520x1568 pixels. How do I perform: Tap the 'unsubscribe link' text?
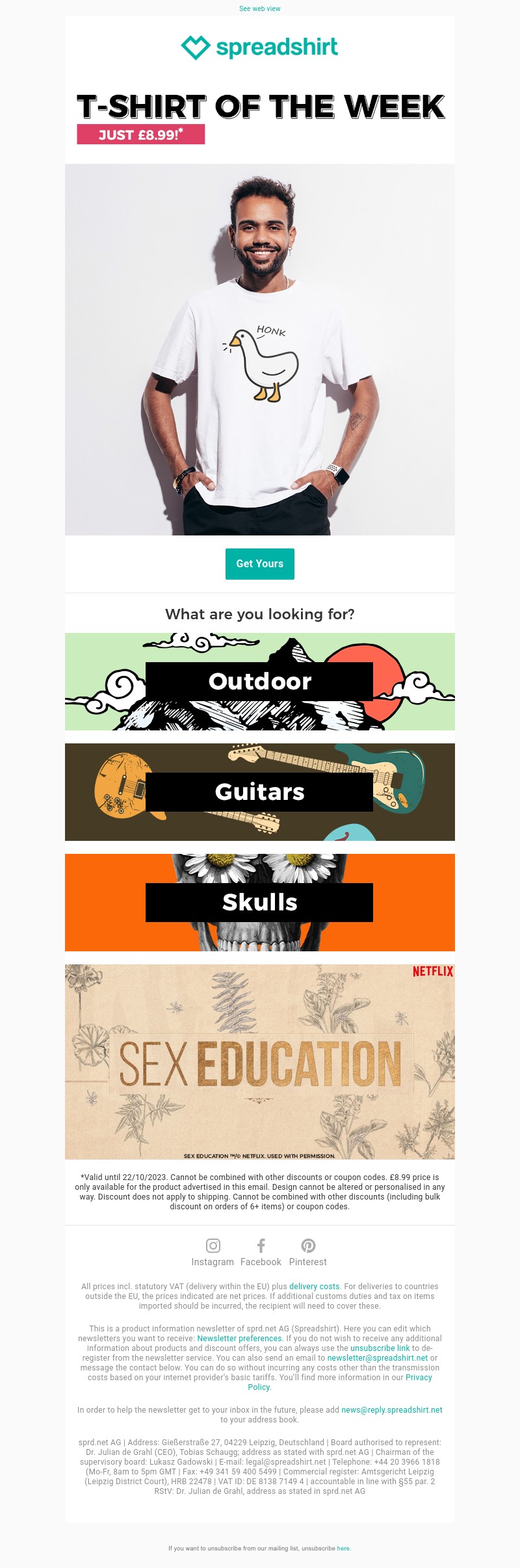(x=380, y=1348)
